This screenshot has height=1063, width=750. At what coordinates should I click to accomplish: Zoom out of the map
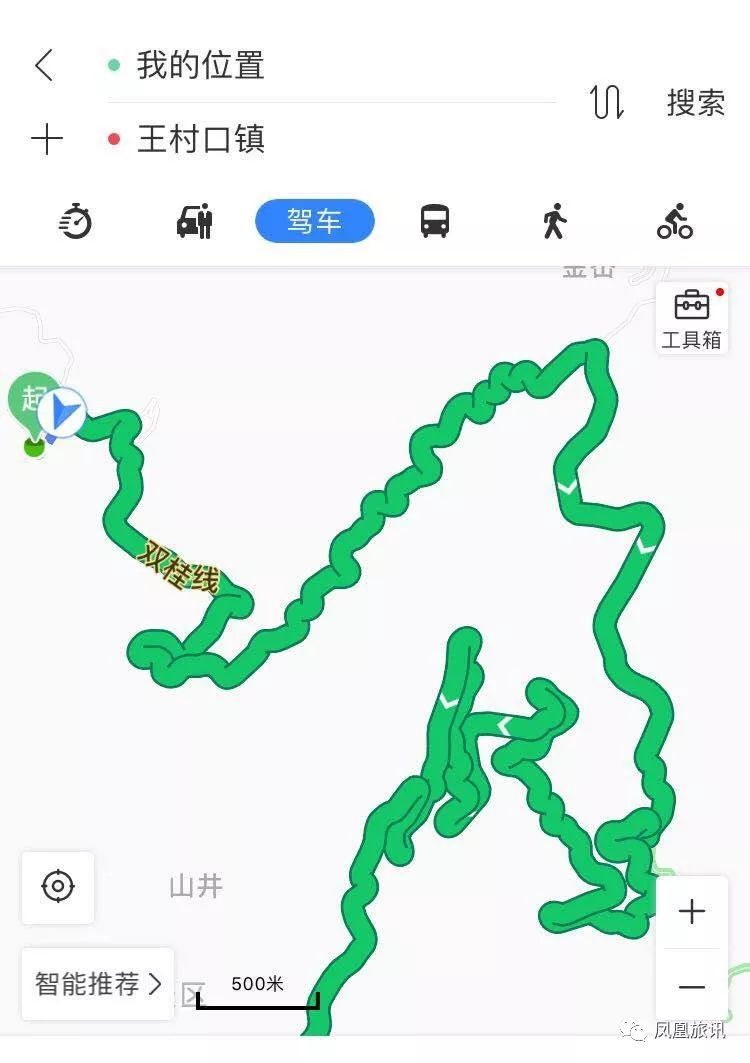pyautogui.click(x=692, y=986)
